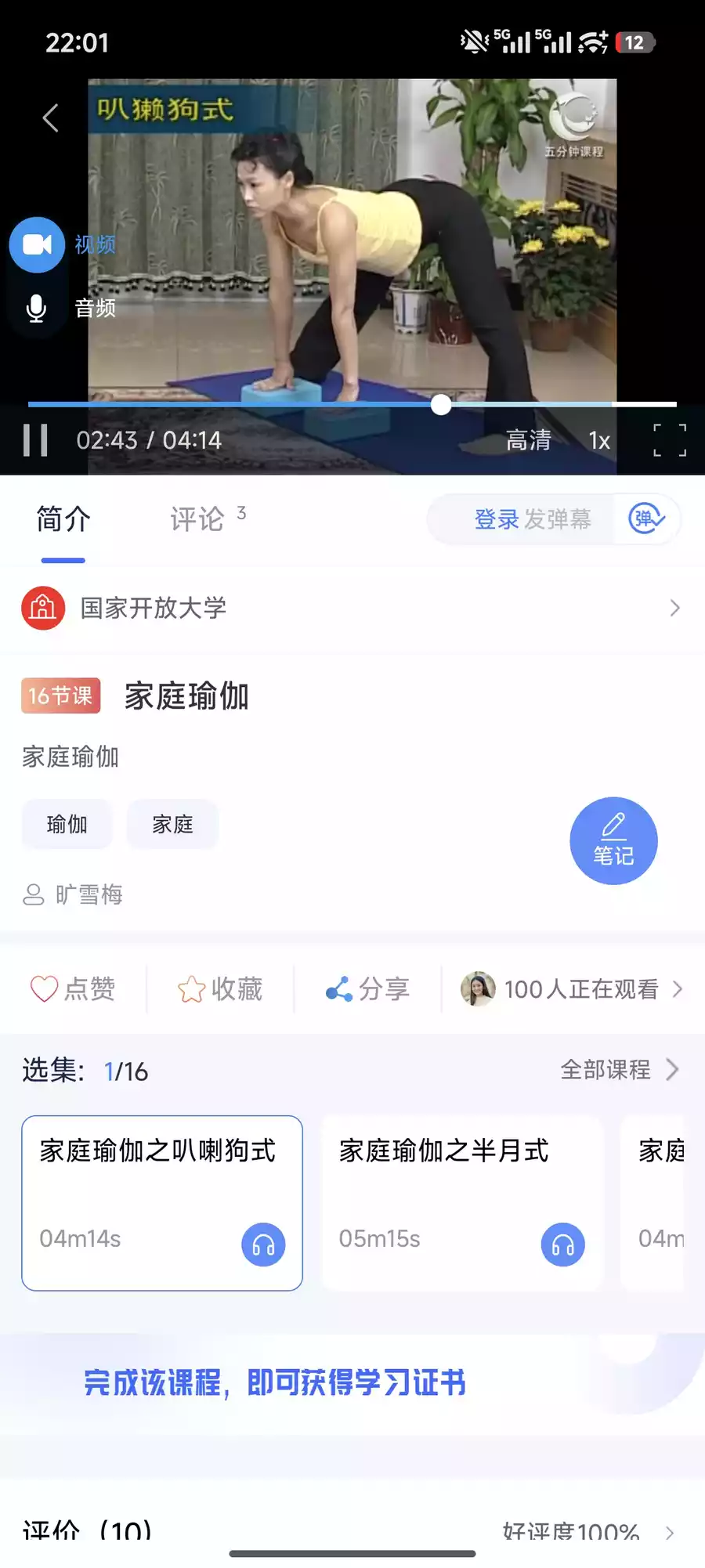
Task: Toggle audio play on 家庭瑜伽之叭喇狗式 episode
Action: pos(263,1245)
